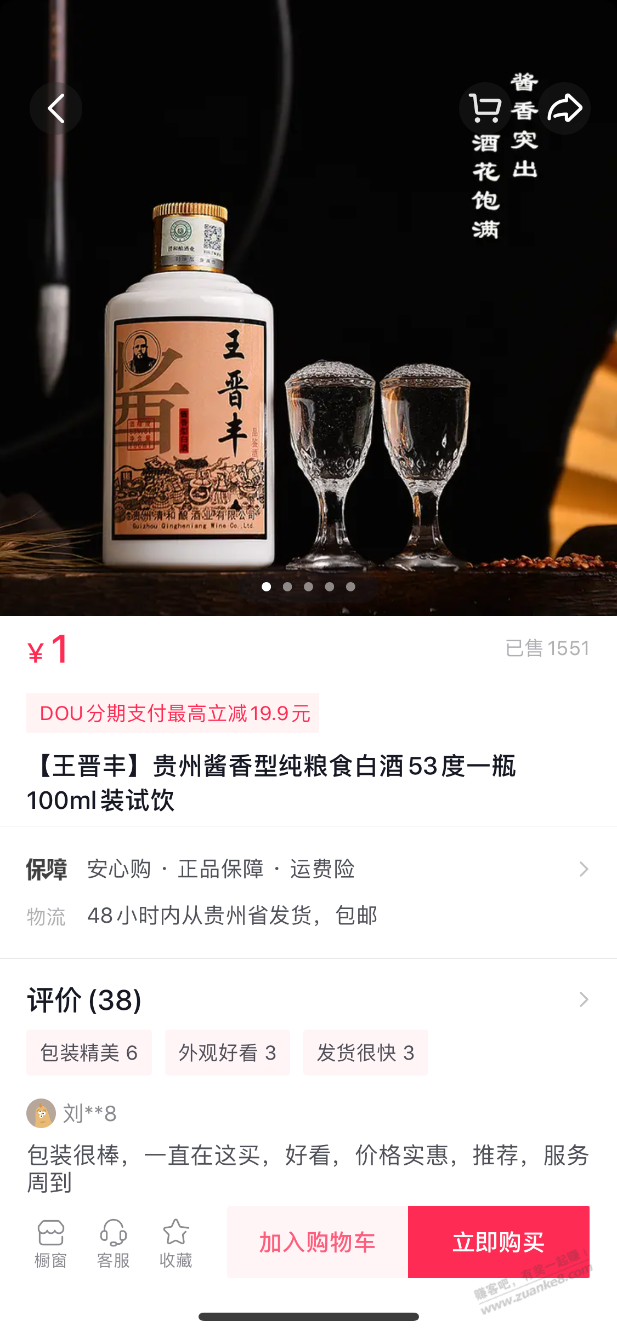Open the 橱窗 shop window
Image resolution: width=617 pixels, height=1334 pixels.
(x=51, y=1243)
